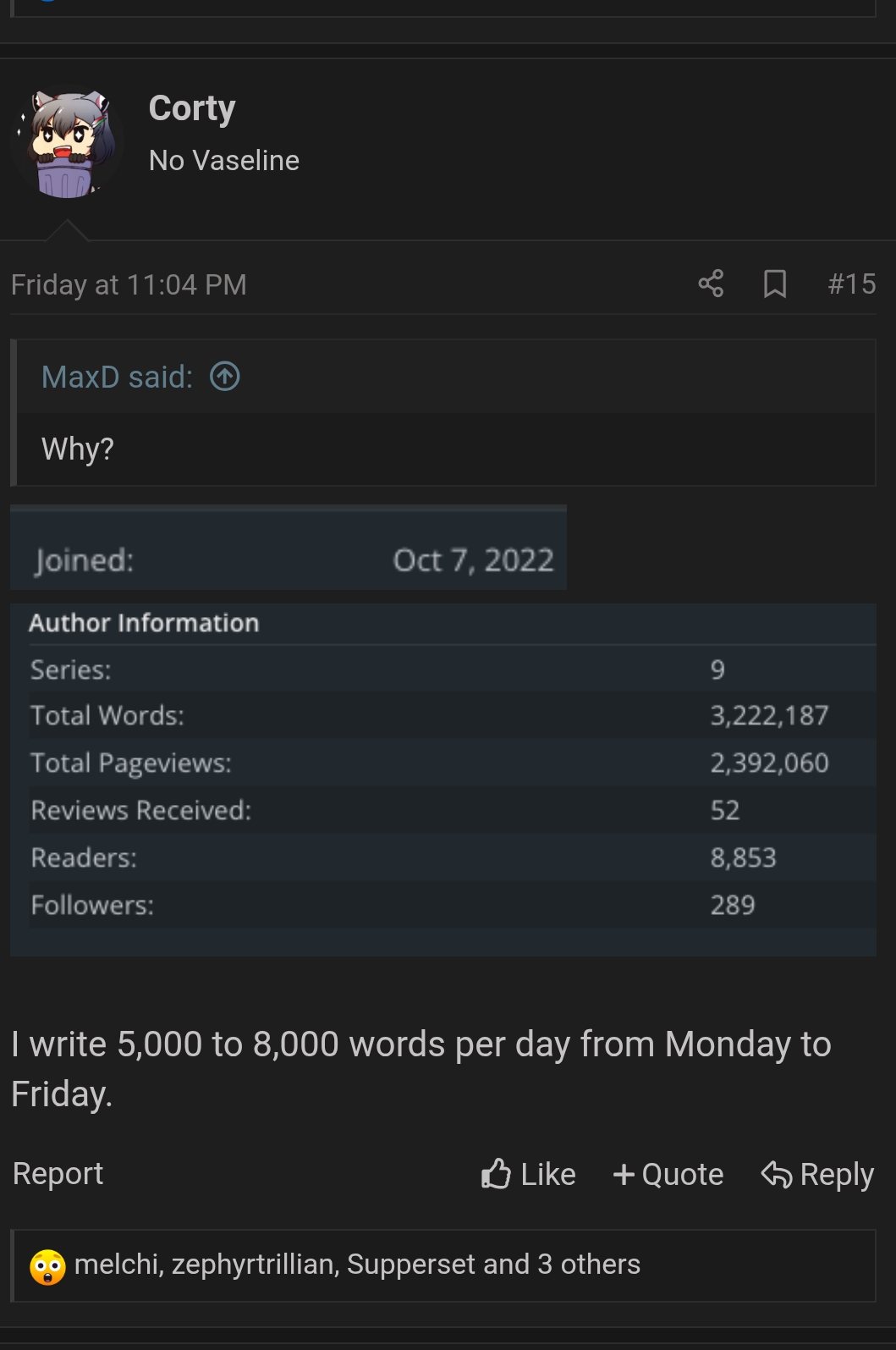Open Corty's username link

pyautogui.click(x=192, y=108)
